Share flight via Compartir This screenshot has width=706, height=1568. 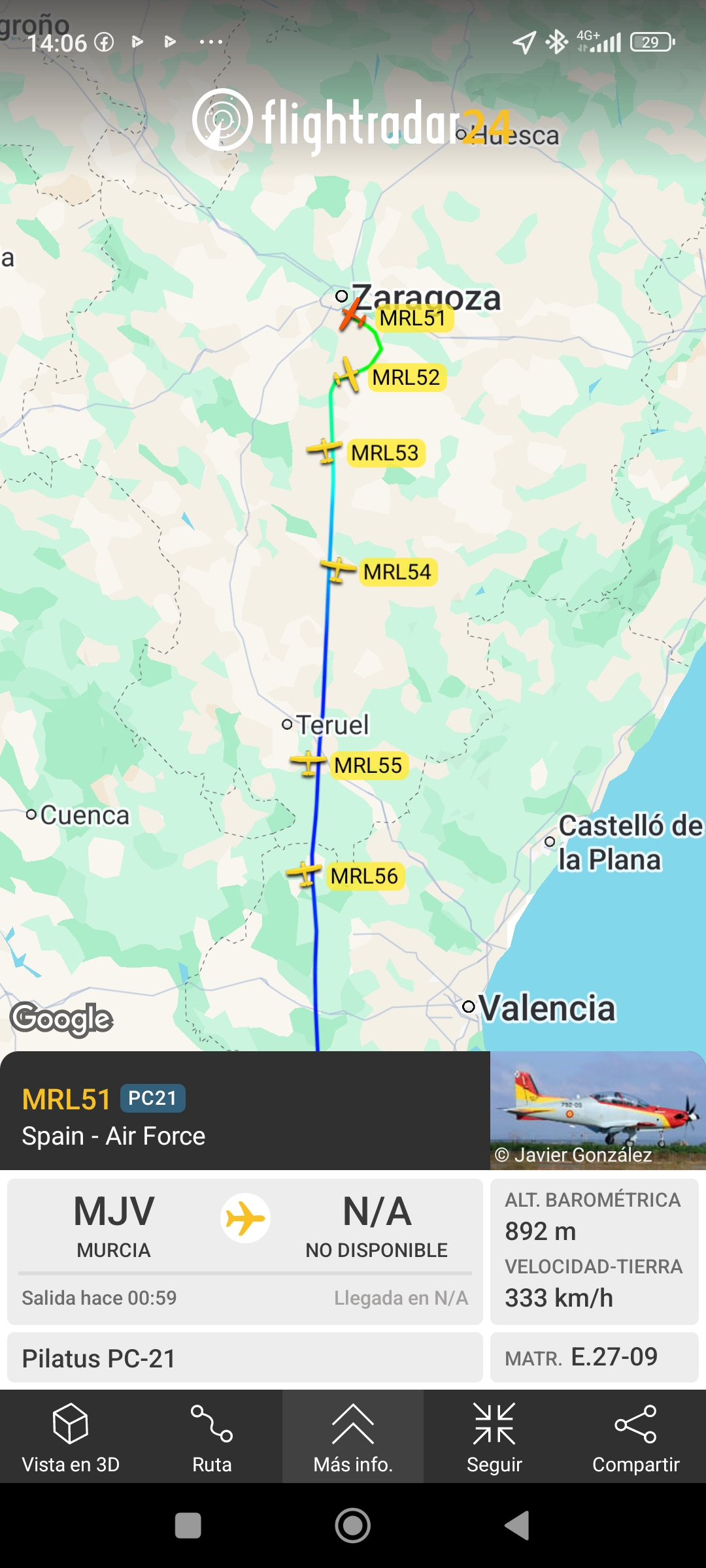coord(635,1437)
